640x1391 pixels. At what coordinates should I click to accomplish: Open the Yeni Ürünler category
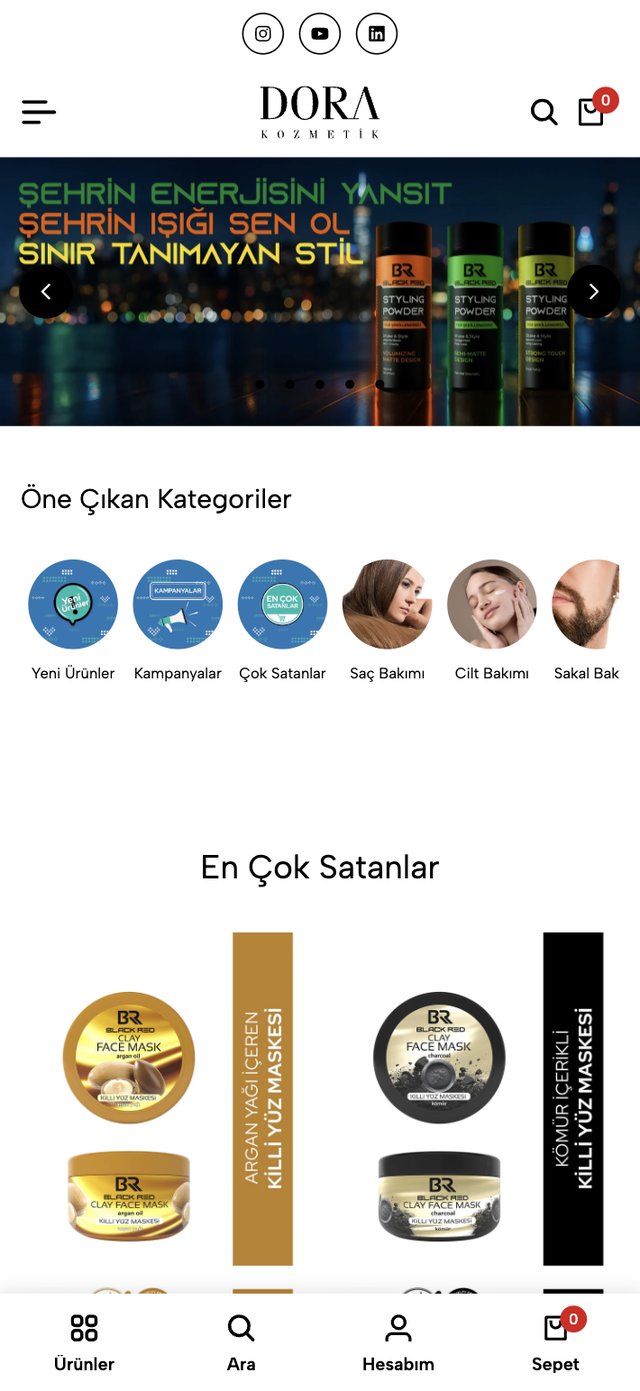[73, 621]
